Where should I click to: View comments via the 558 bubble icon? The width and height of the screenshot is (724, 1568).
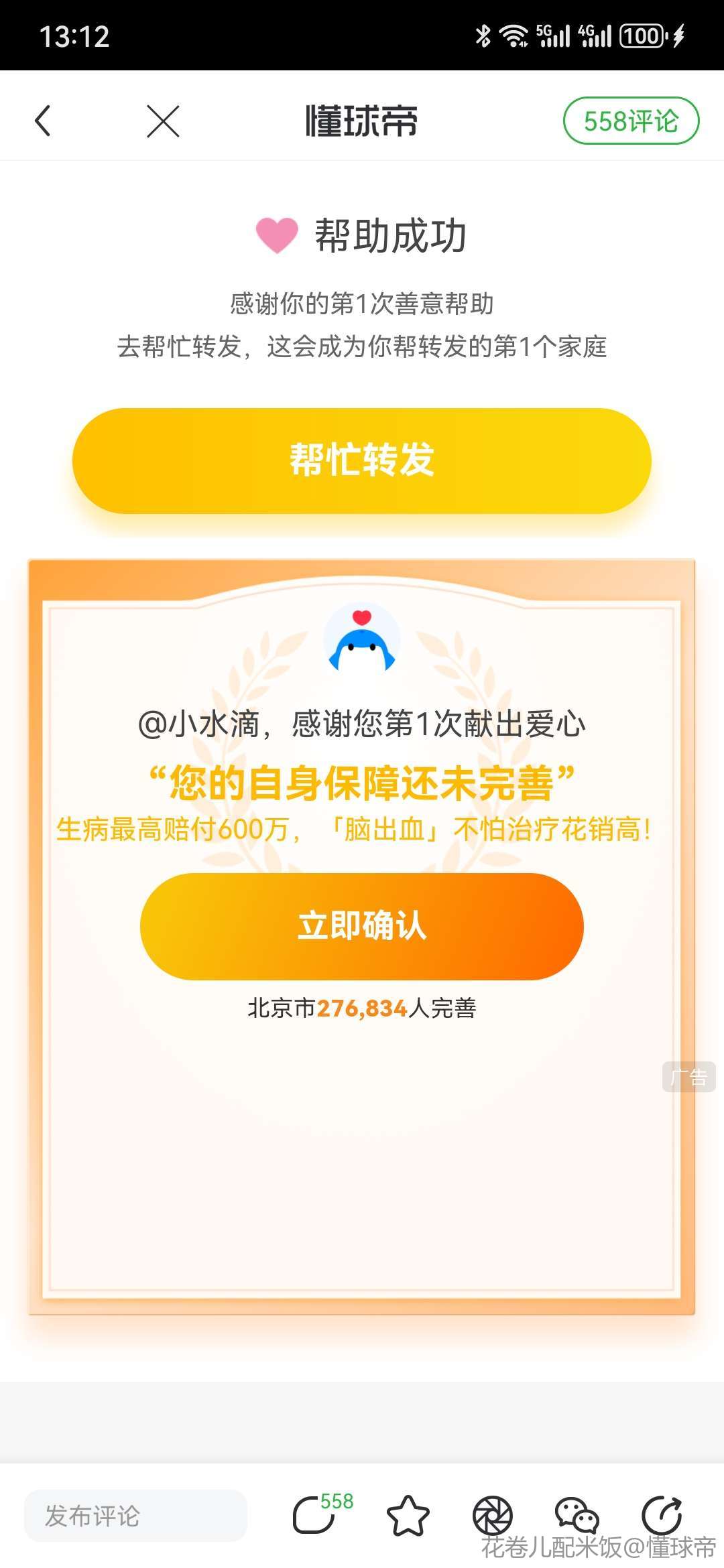315,1514
